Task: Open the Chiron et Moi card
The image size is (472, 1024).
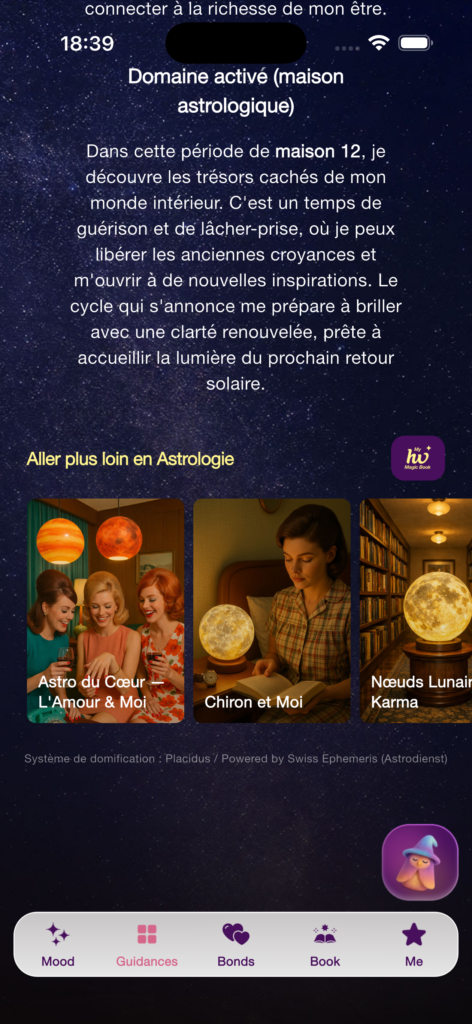Action: [x=272, y=611]
